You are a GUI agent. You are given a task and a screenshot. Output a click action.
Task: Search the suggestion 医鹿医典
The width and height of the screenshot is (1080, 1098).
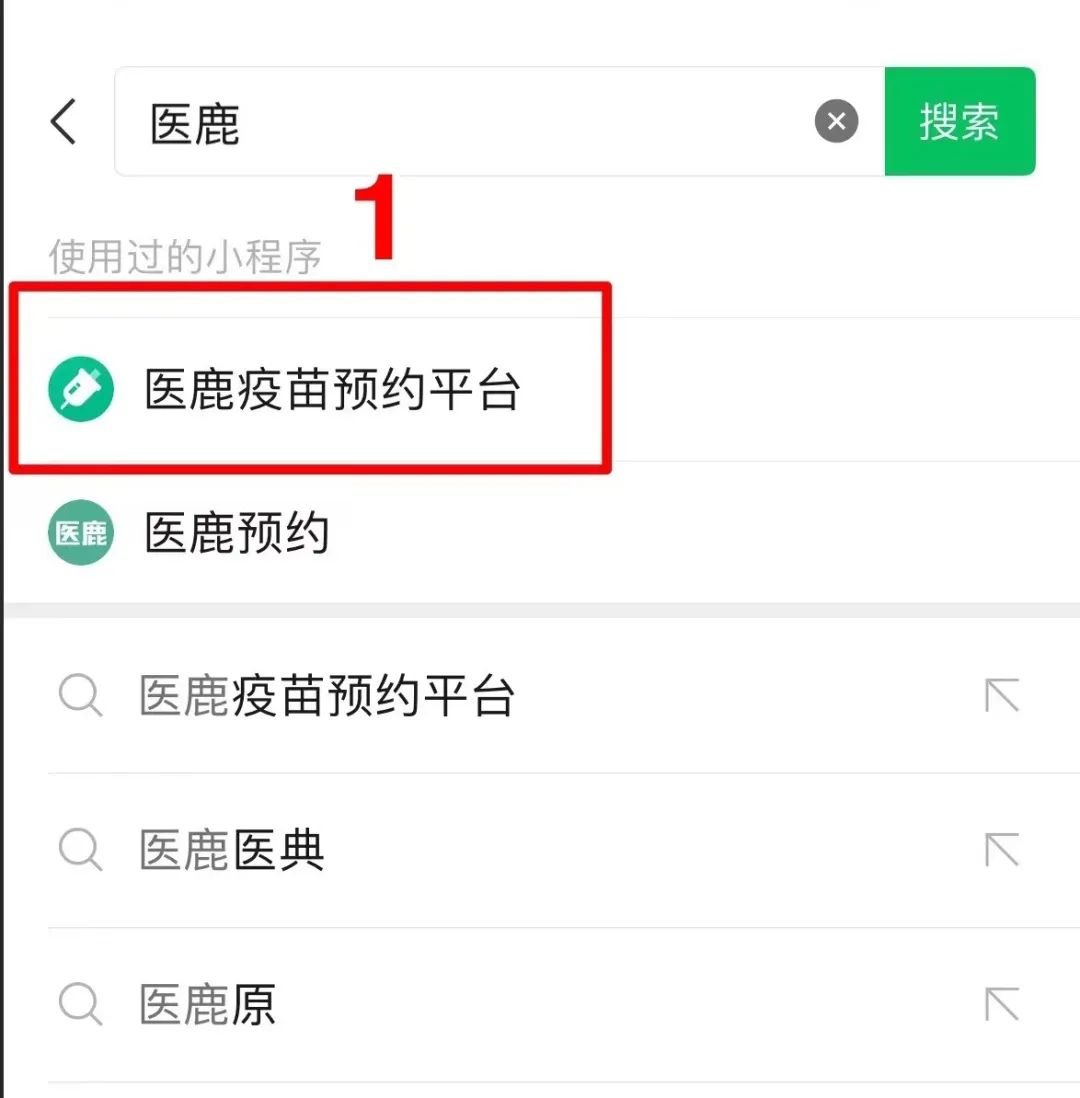(x=232, y=851)
